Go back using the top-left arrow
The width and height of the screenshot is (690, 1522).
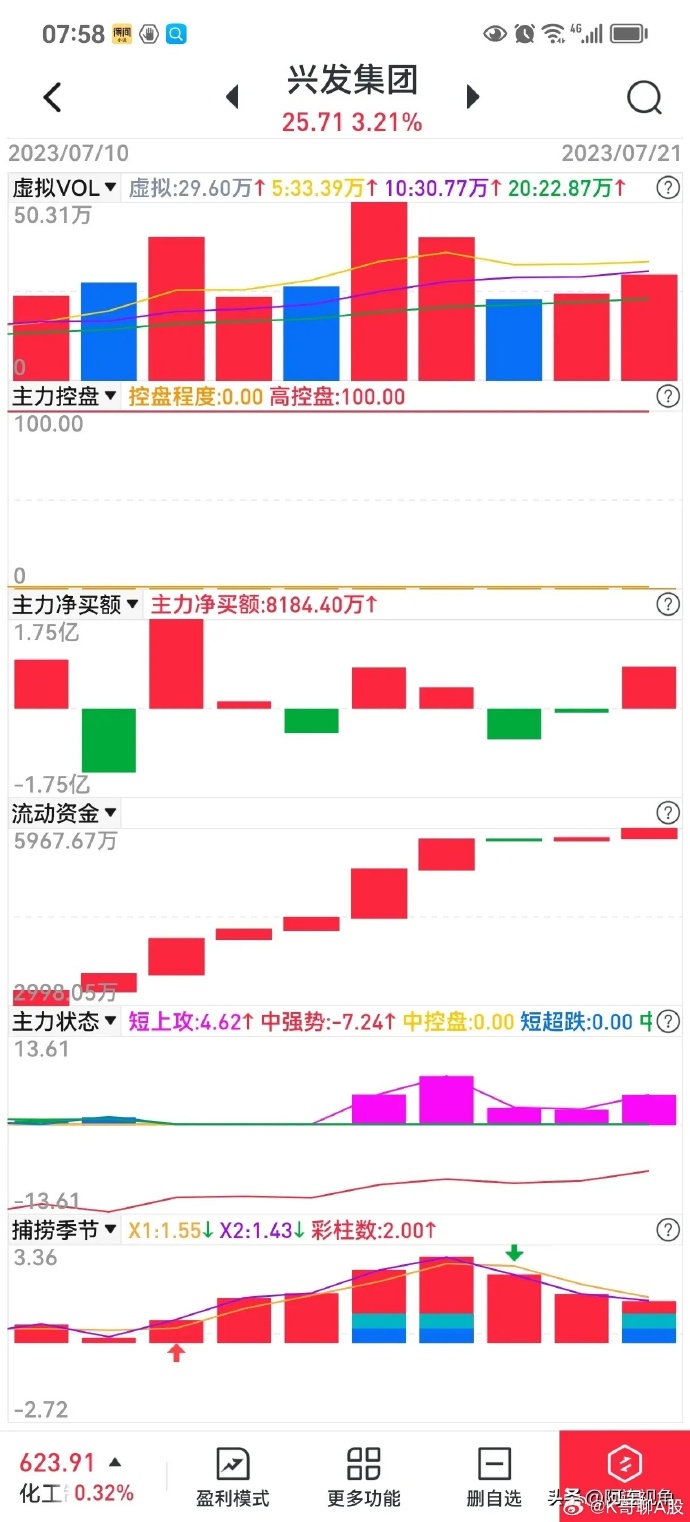tap(52, 97)
